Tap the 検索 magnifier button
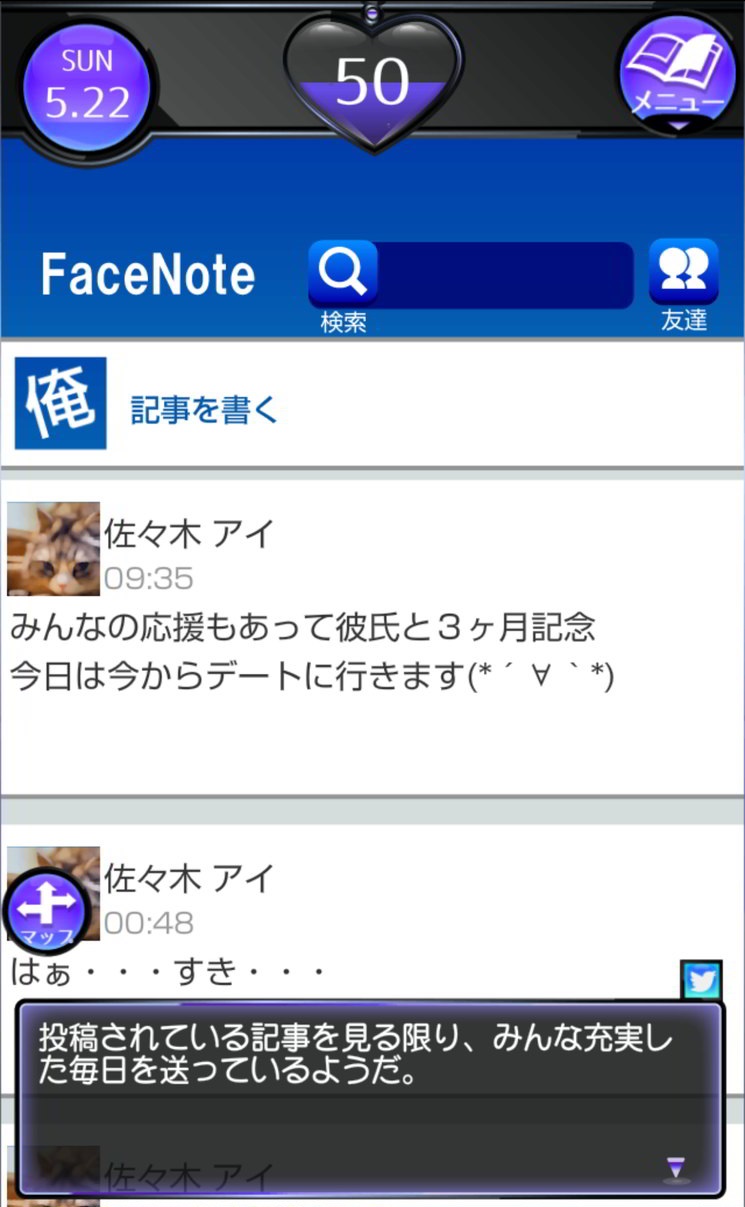This screenshot has height=1207, width=745. coord(343,273)
